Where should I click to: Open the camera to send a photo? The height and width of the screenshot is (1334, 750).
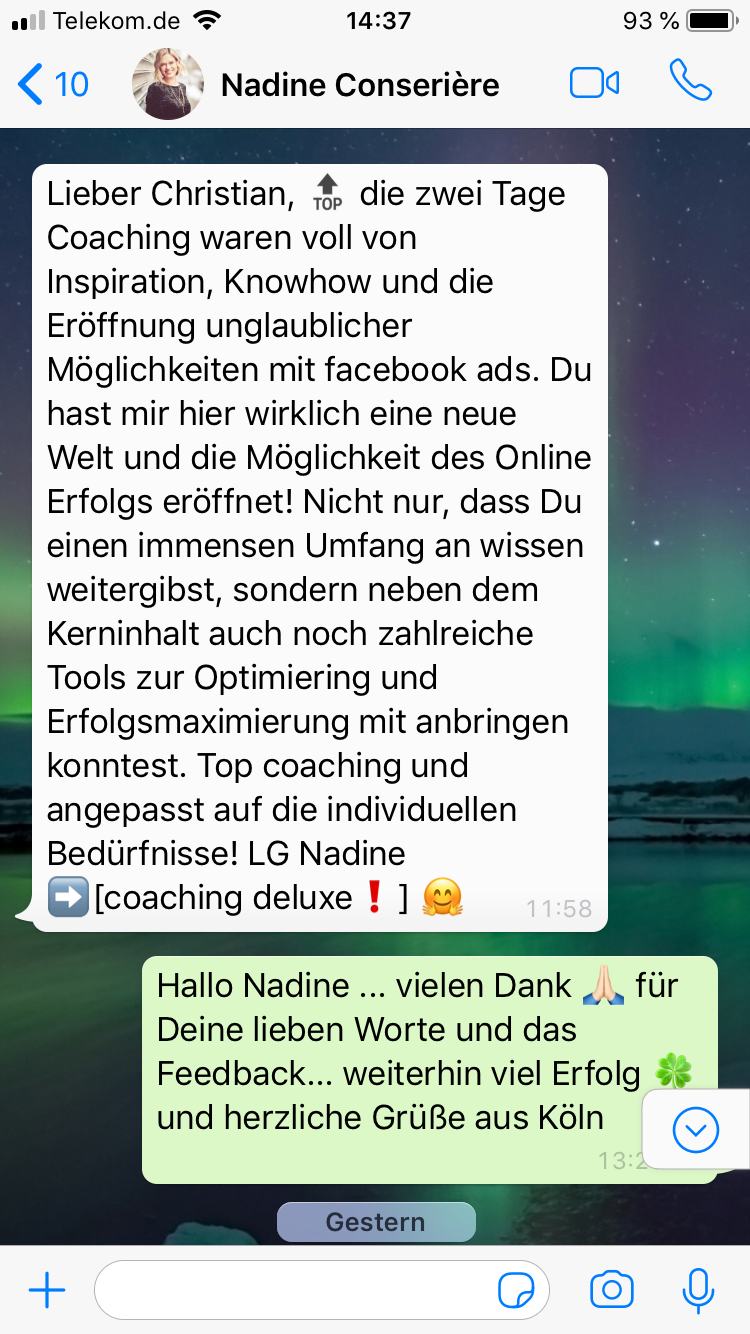[x=611, y=1291]
